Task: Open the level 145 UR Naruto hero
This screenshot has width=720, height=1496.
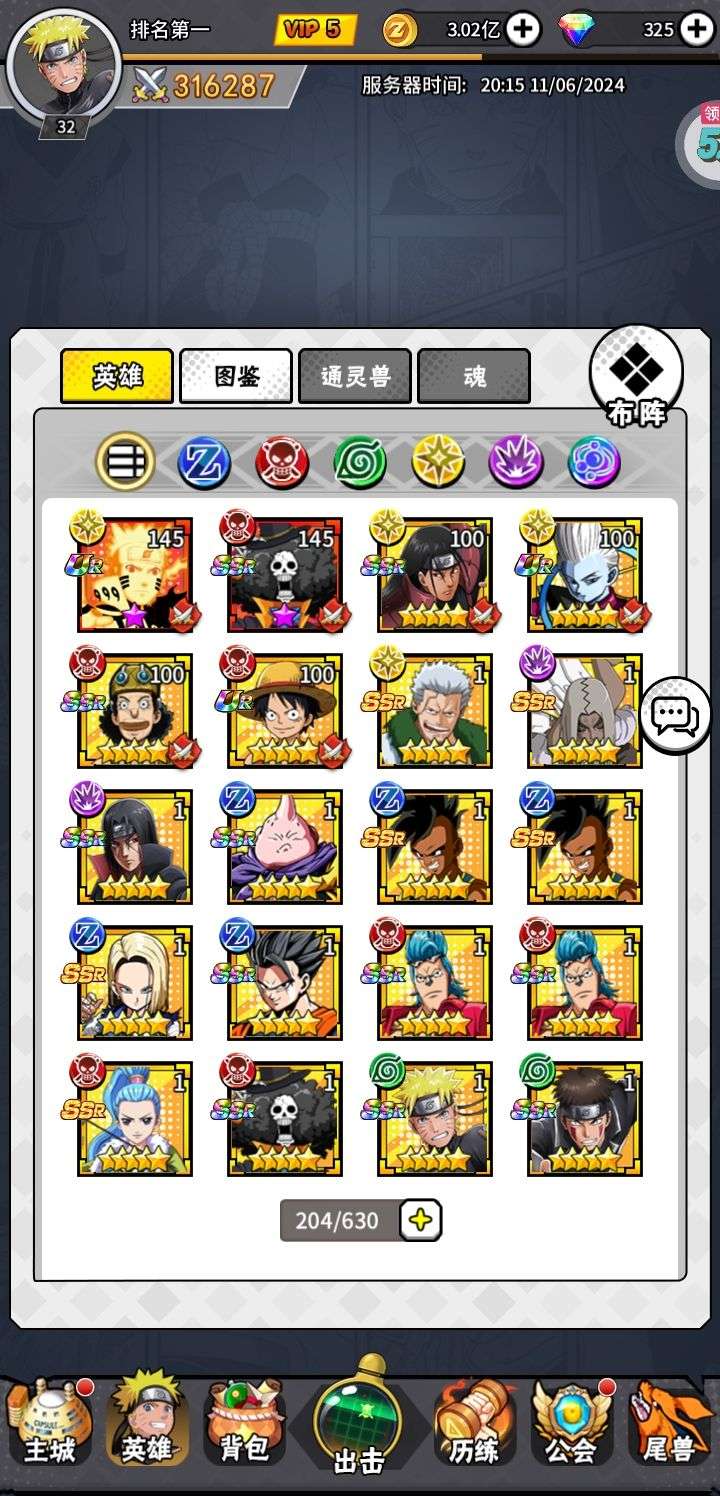Action: coord(135,575)
